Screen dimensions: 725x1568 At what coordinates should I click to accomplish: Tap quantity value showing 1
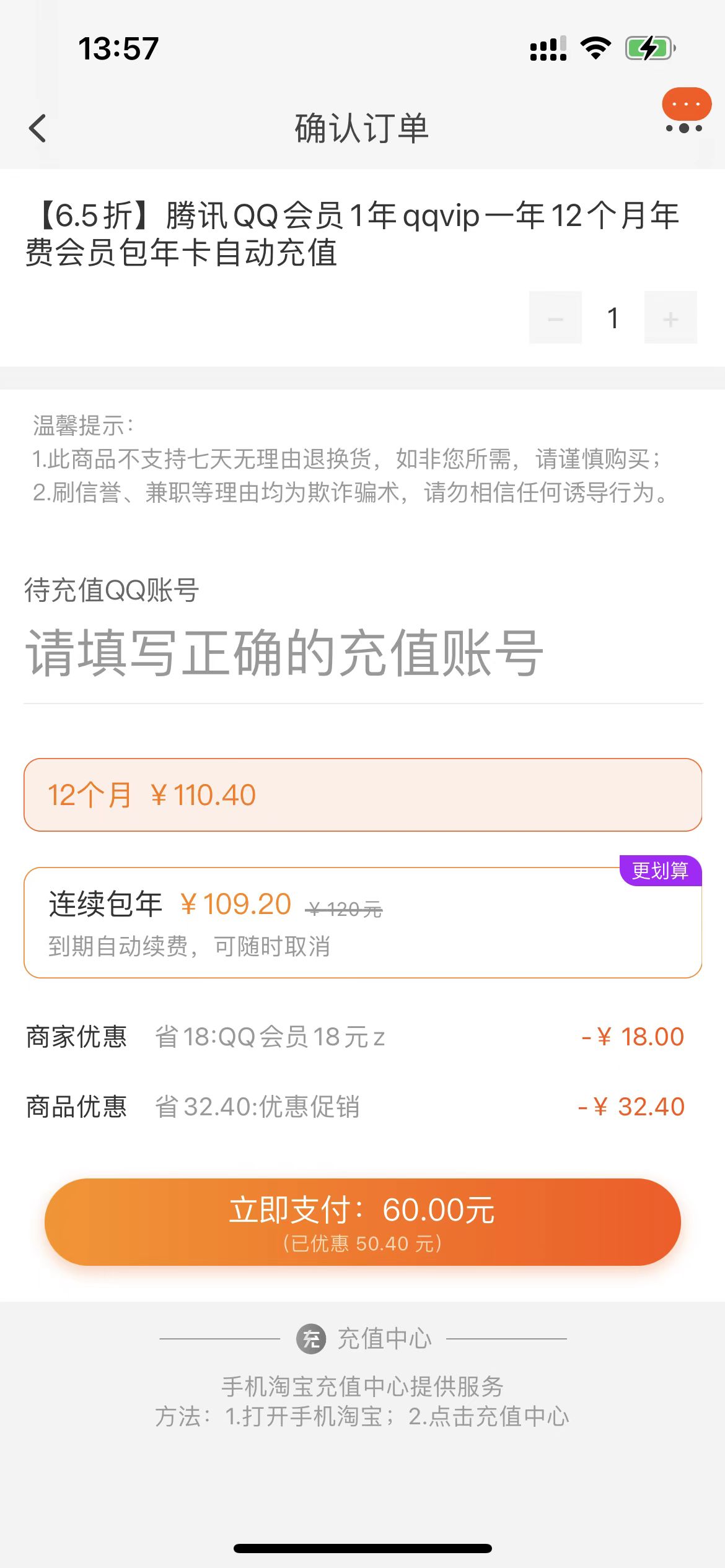(612, 318)
